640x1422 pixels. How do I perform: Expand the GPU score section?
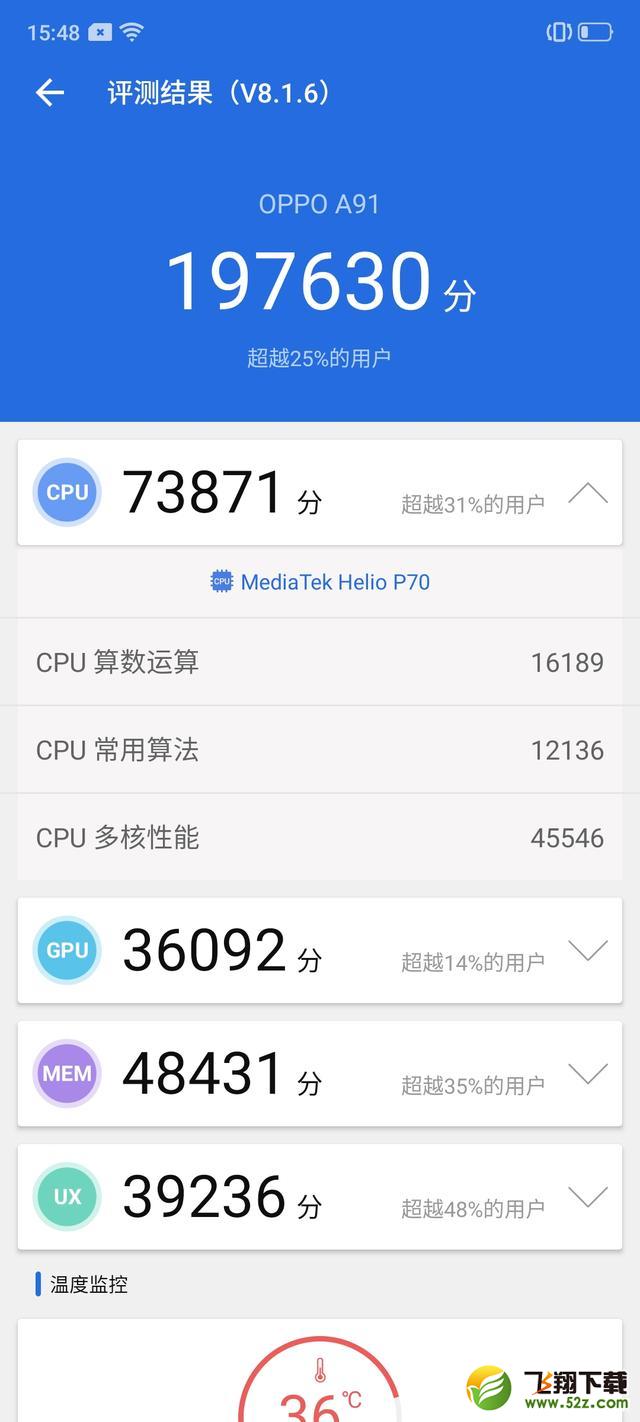[587, 951]
